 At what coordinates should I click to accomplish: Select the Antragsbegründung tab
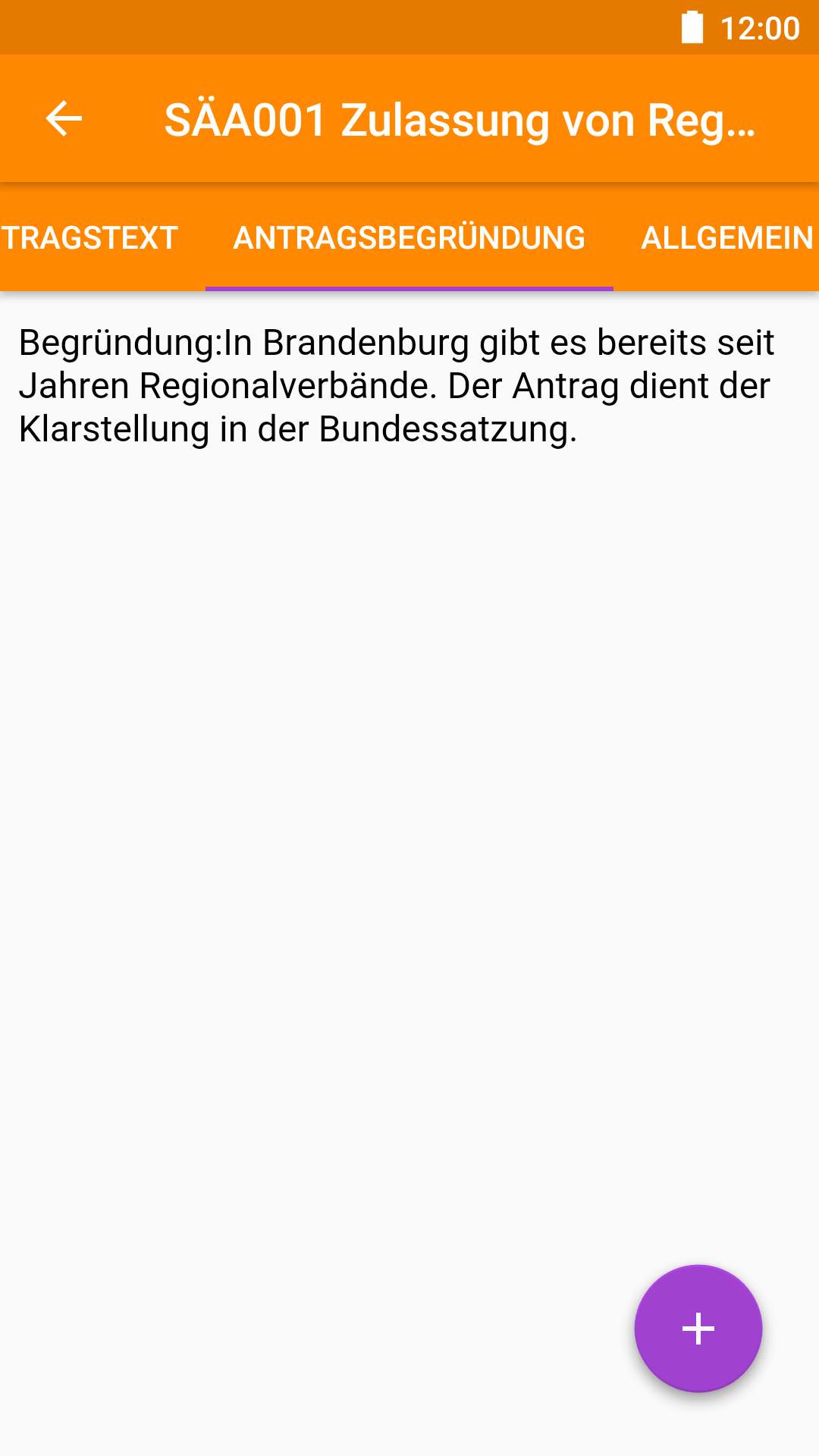tap(409, 238)
